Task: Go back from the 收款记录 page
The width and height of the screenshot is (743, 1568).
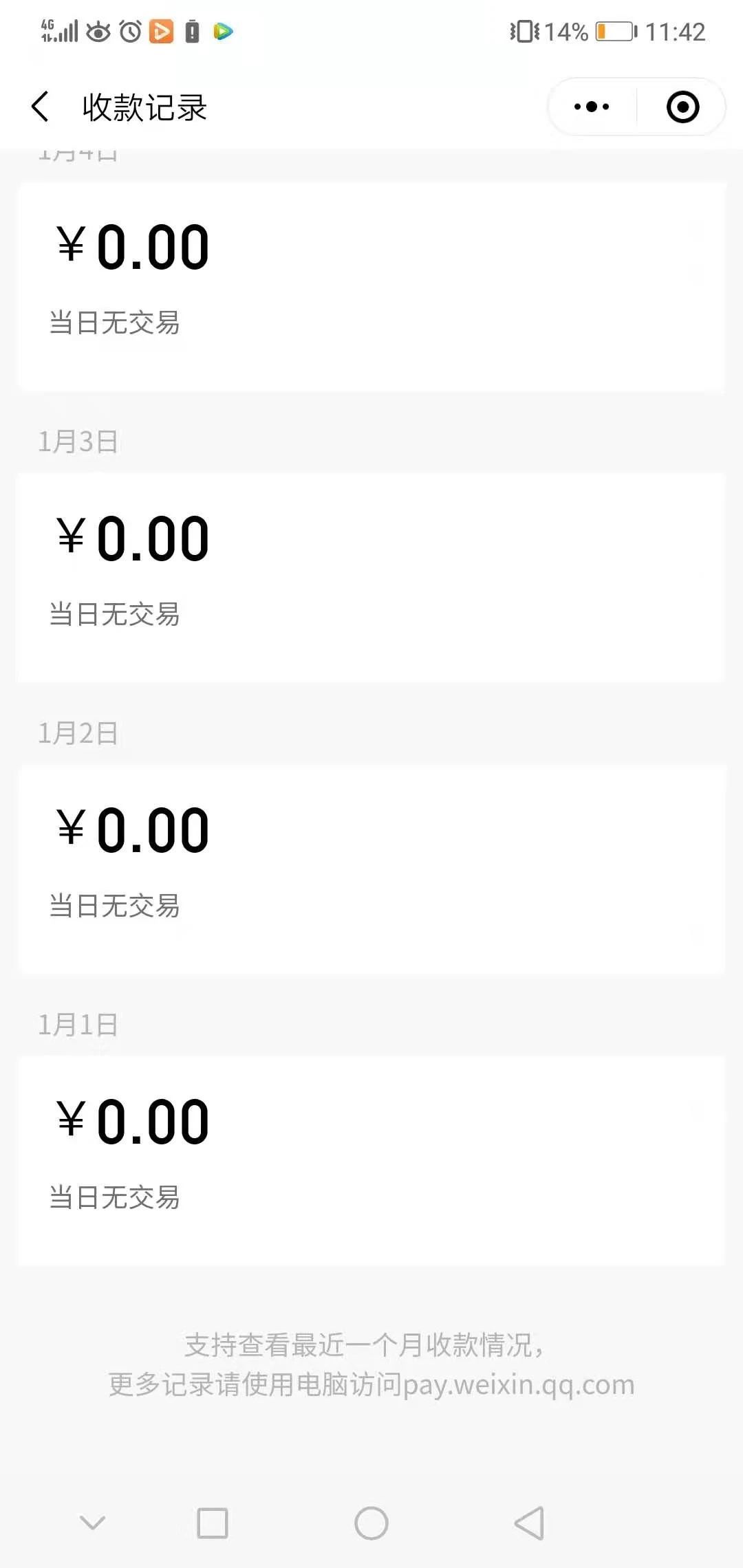Action: 41,107
